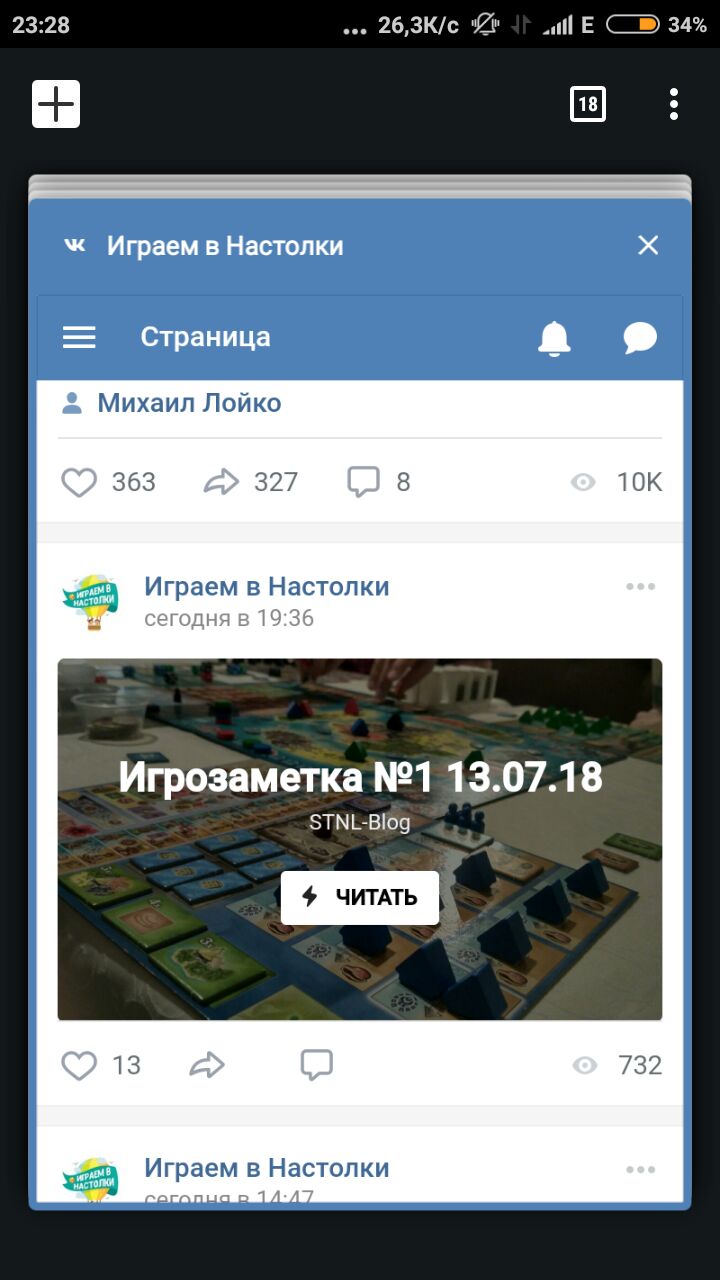This screenshot has height=1280, width=720.
Task: Close the Играем в Настолки tab
Action: pos(648,245)
